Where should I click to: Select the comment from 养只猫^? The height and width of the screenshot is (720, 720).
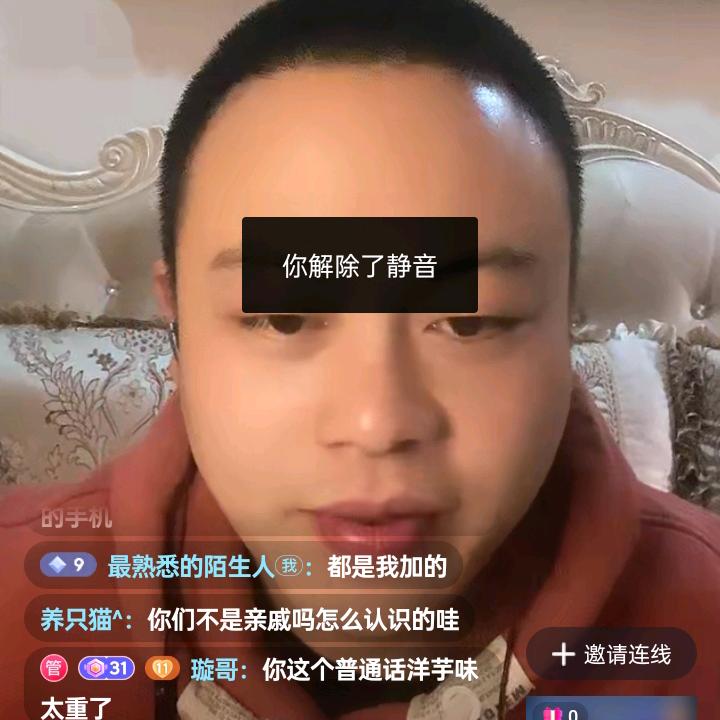250,619
